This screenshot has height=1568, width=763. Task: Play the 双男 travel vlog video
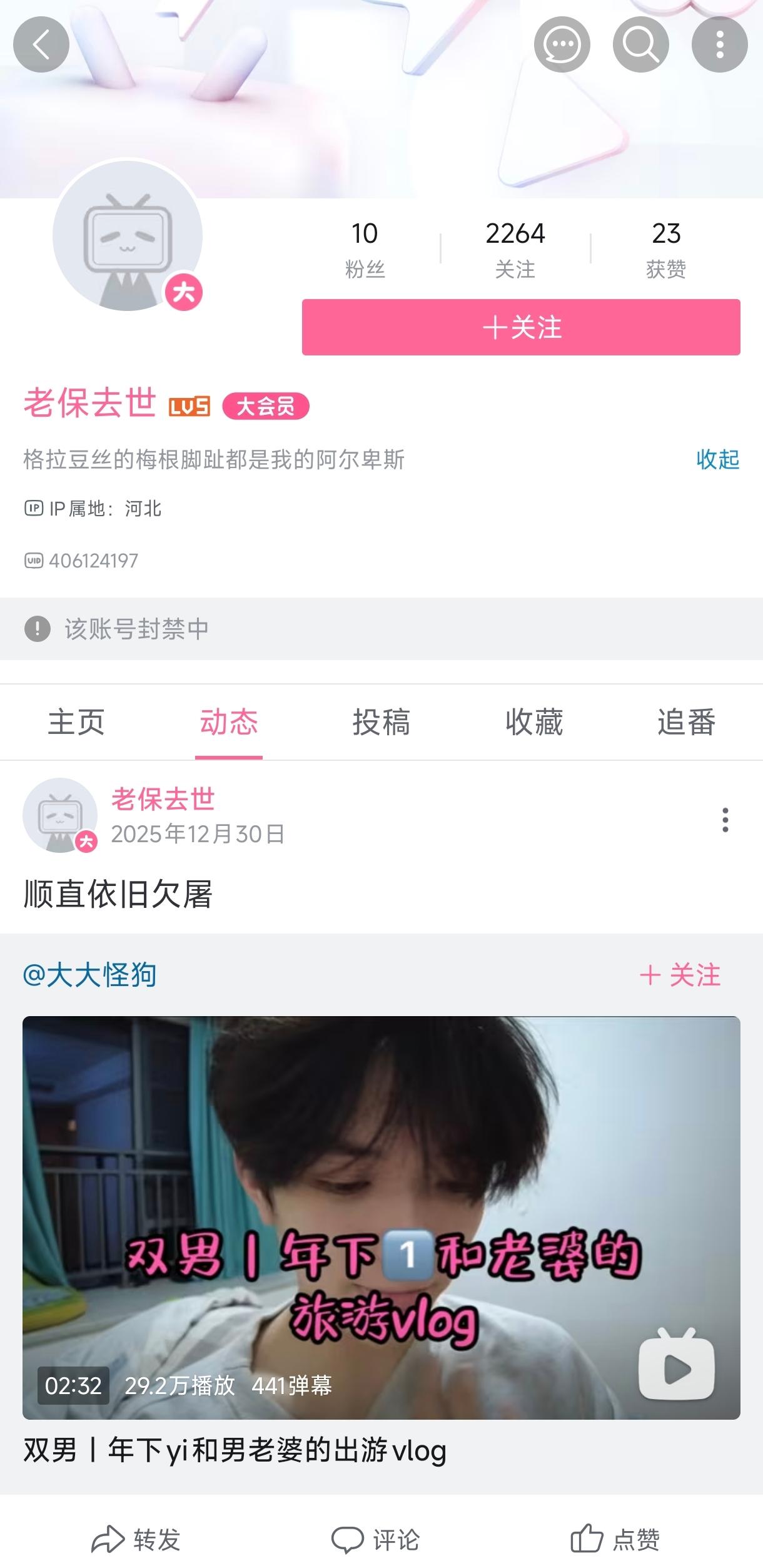[x=381, y=1218]
